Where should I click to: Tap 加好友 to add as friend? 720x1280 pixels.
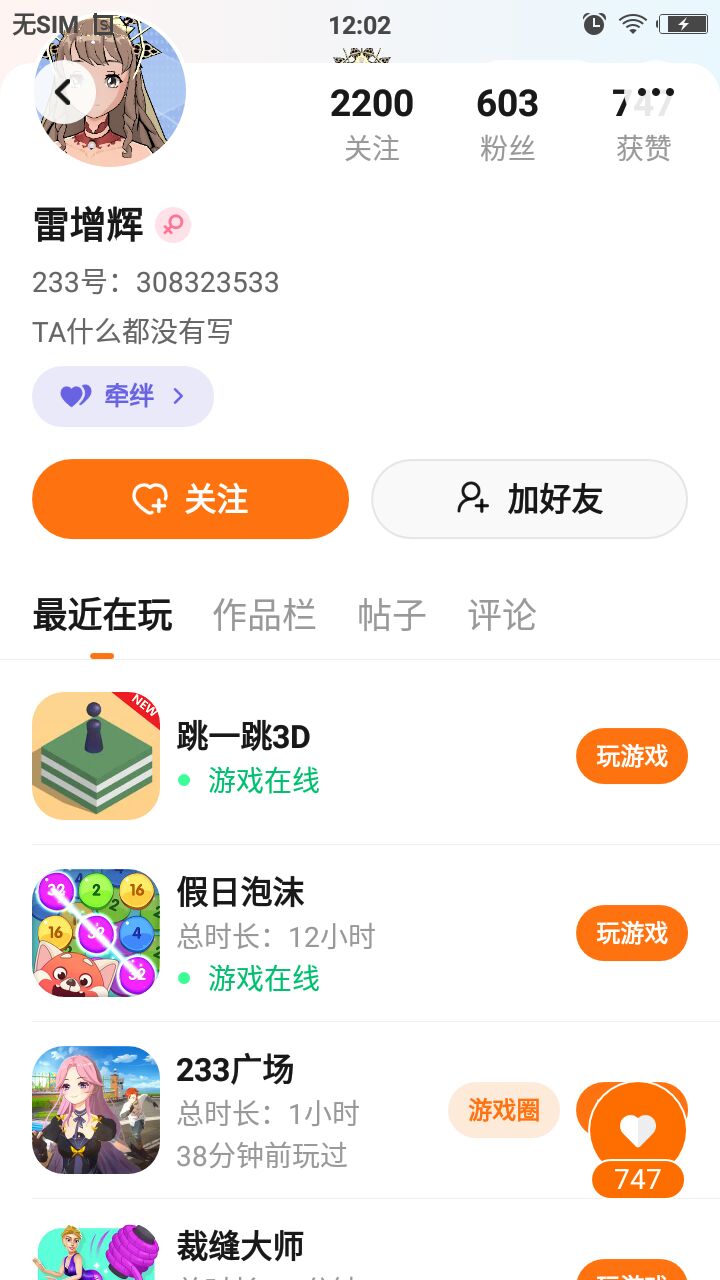coord(529,499)
